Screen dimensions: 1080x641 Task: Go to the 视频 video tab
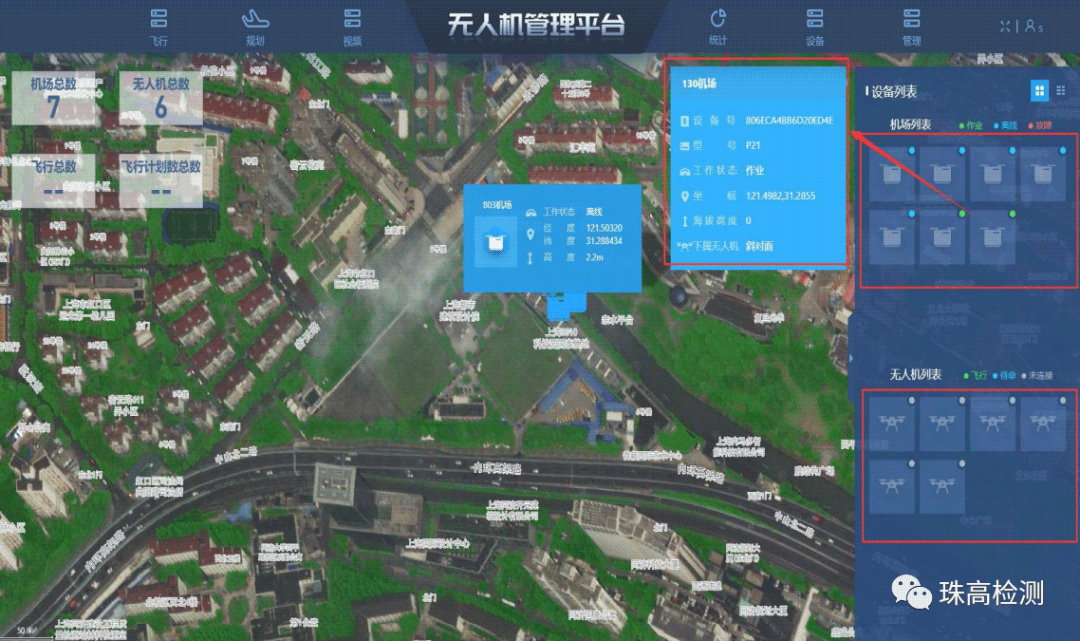[x=352, y=26]
